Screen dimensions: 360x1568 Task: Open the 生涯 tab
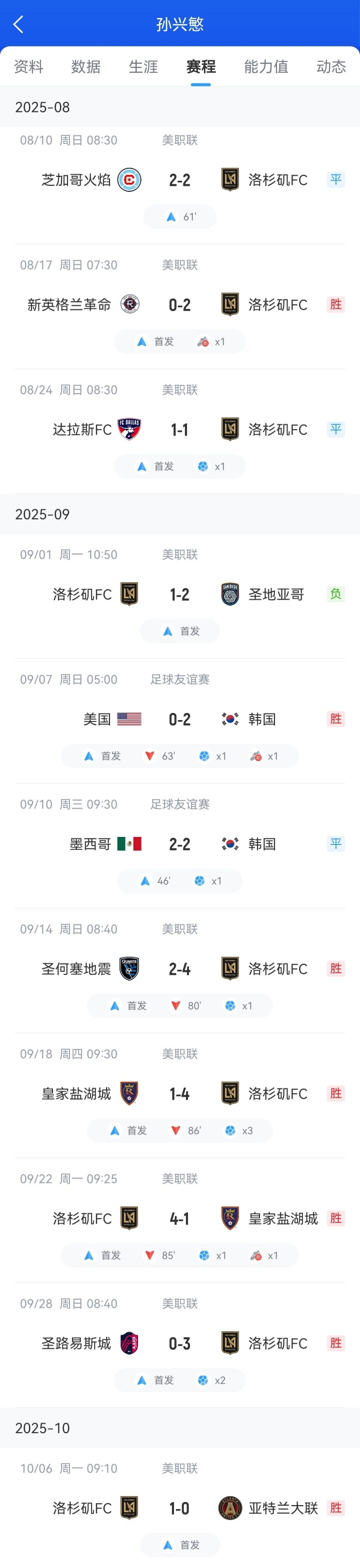(143, 66)
